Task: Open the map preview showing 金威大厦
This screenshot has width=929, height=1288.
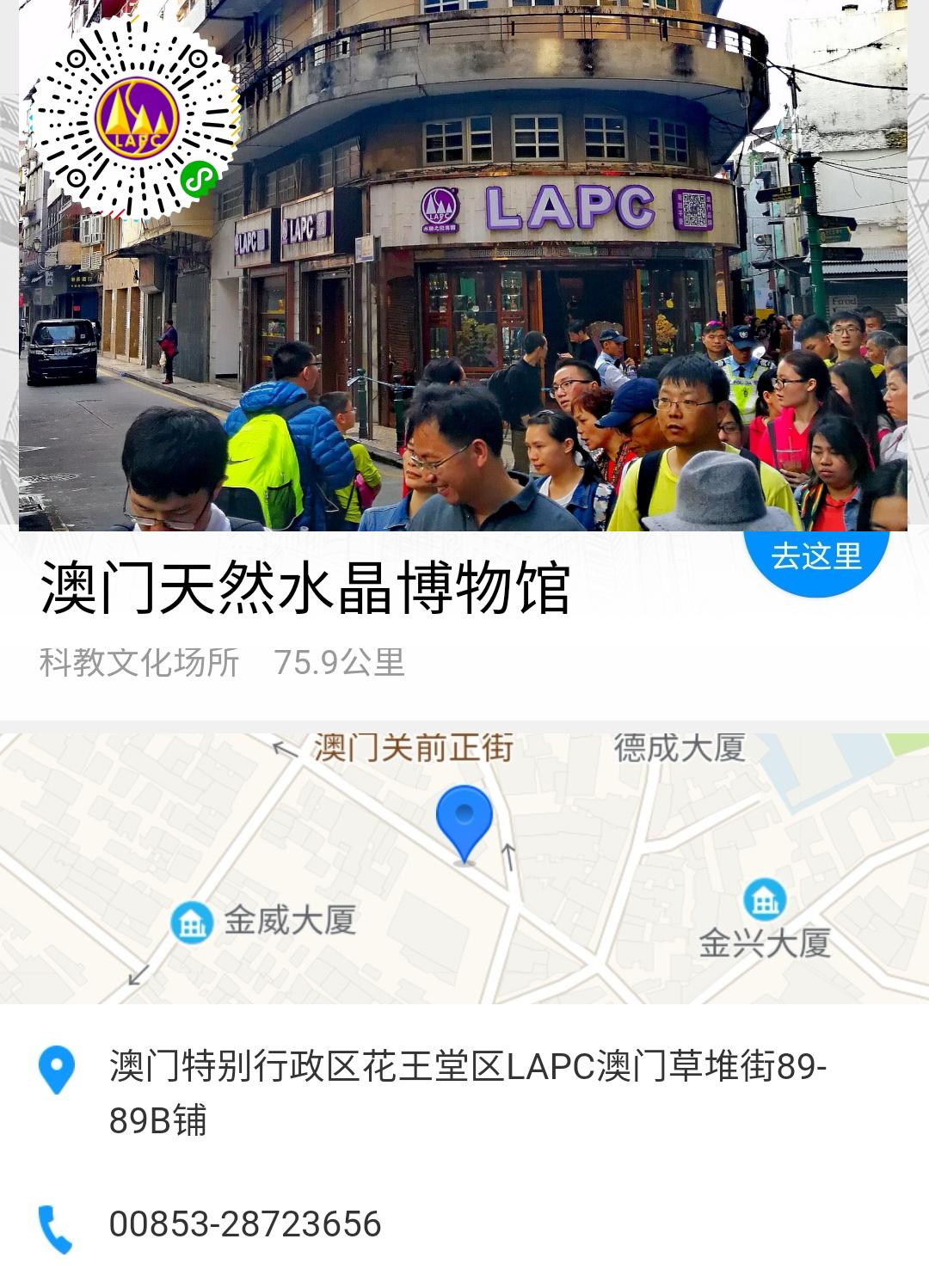Action: point(464,868)
